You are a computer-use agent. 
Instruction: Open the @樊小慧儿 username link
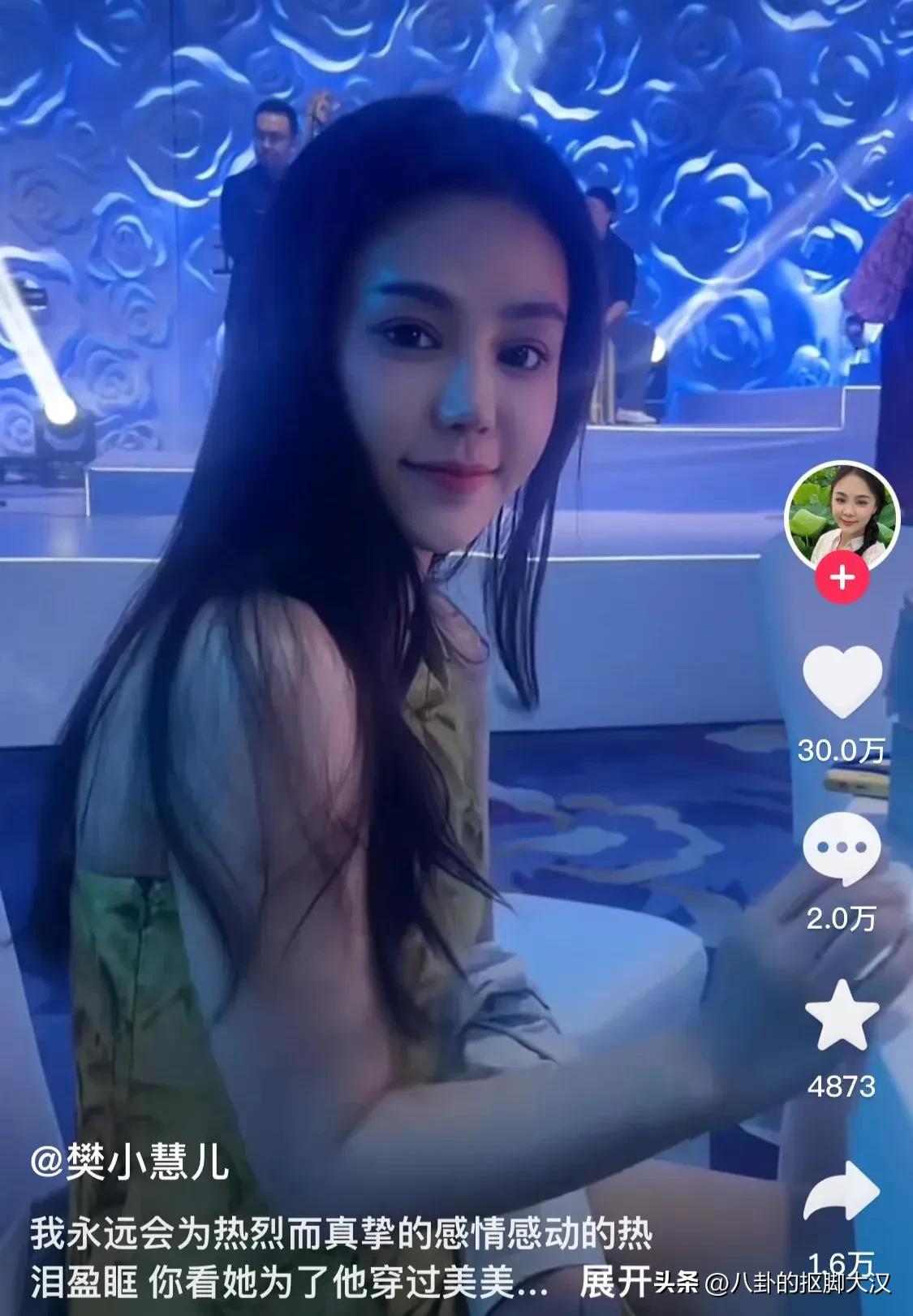pyautogui.click(x=130, y=1162)
